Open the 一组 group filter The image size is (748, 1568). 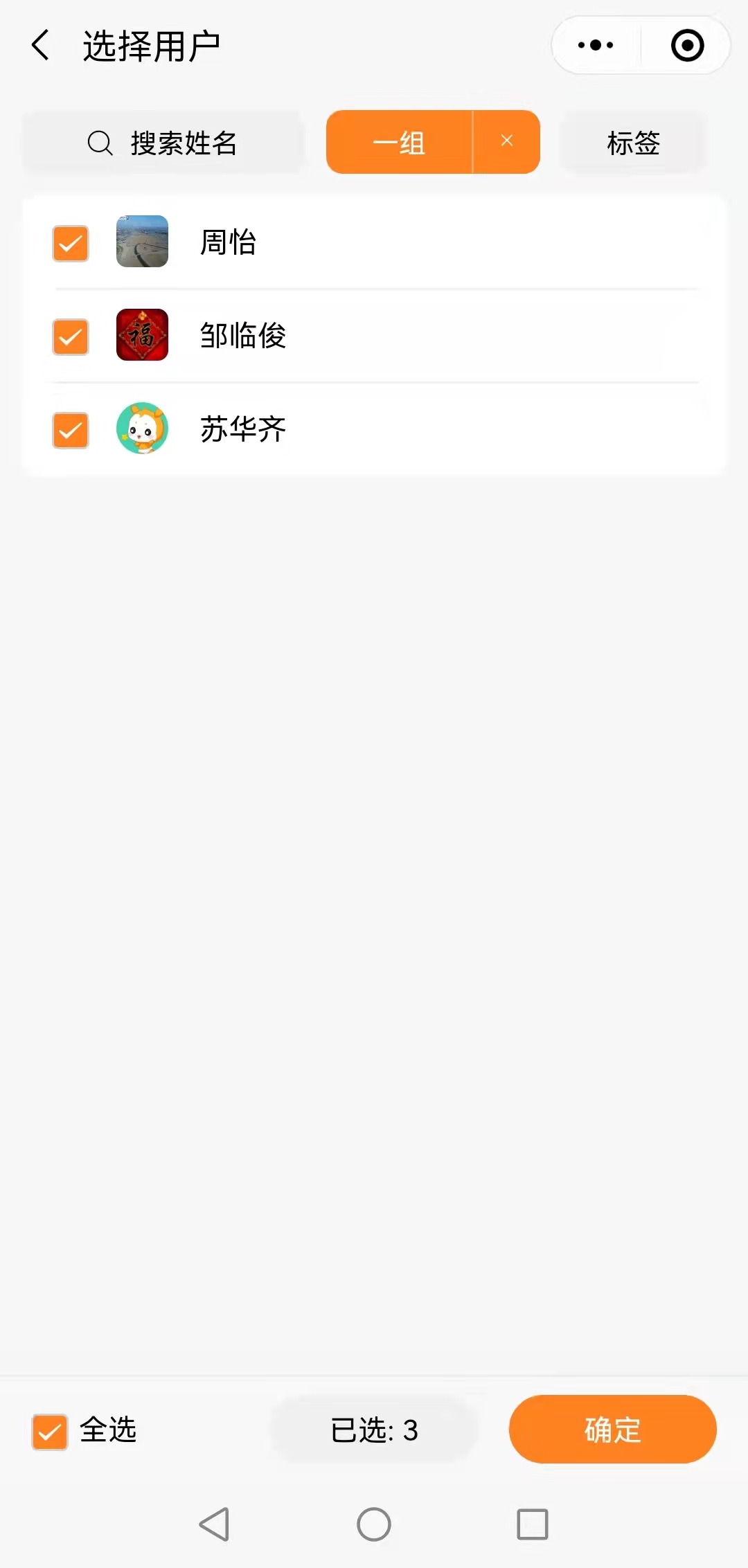pyautogui.click(x=399, y=143)
